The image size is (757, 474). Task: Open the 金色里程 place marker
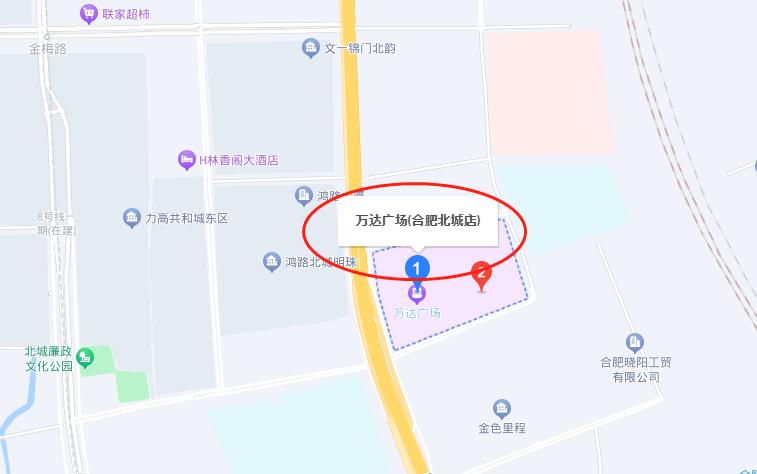point(501,408)
